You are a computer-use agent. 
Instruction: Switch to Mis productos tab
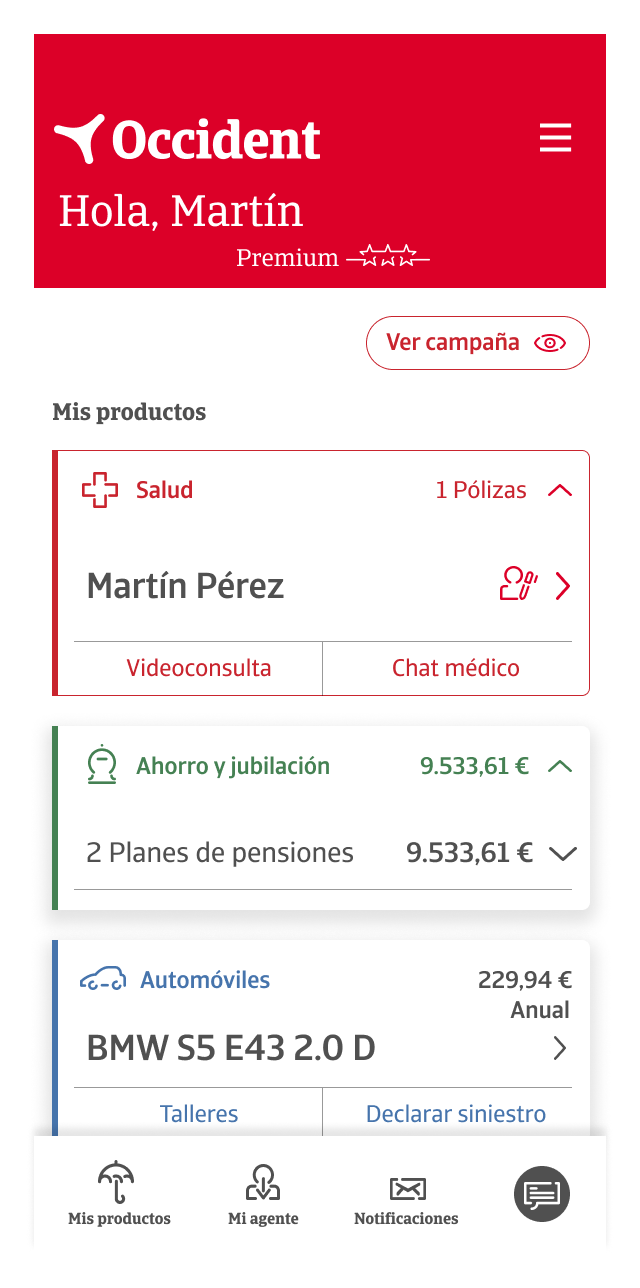[119, 1194]
